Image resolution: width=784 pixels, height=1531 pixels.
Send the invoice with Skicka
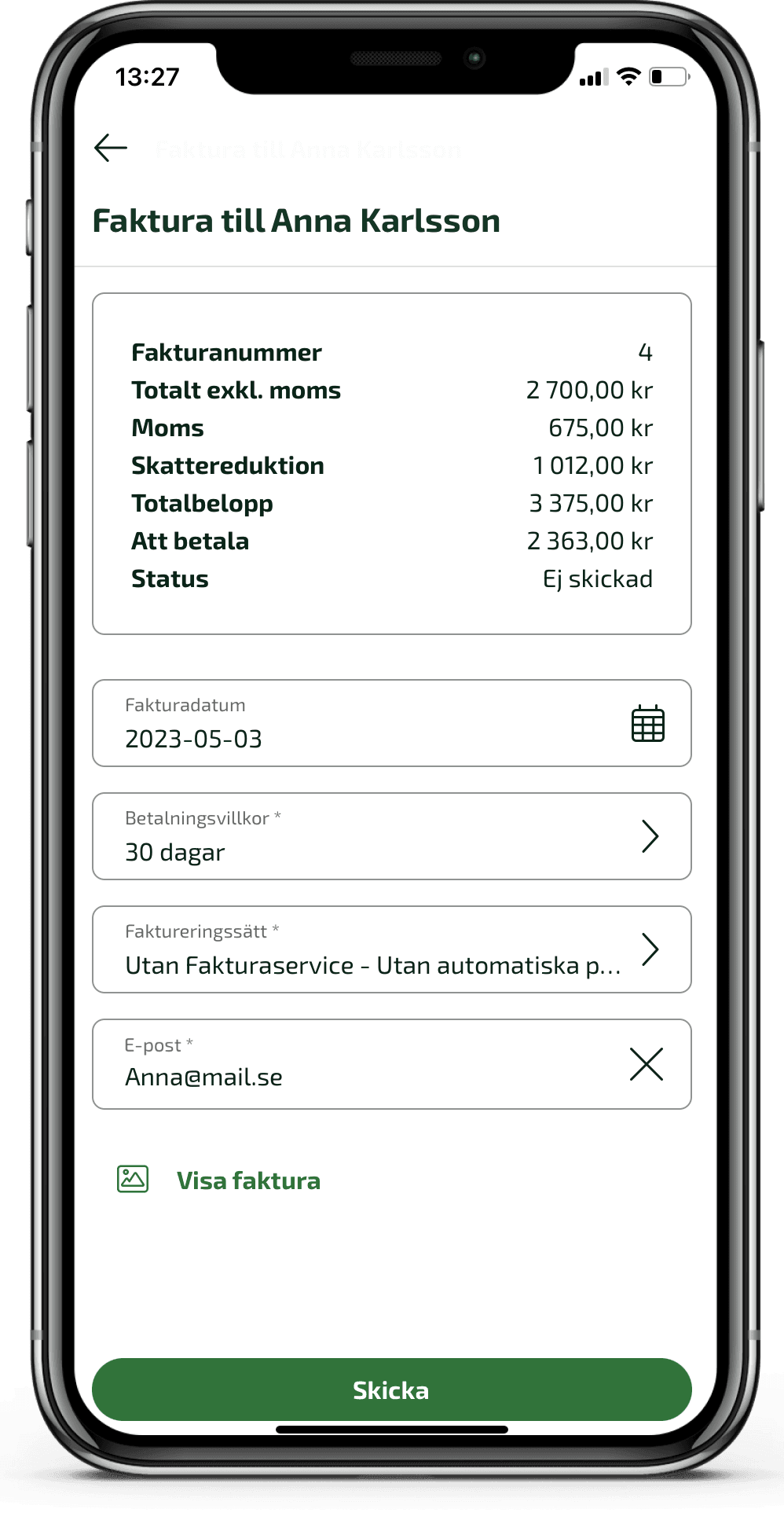pyautogui.click(x=391, y=1390)
